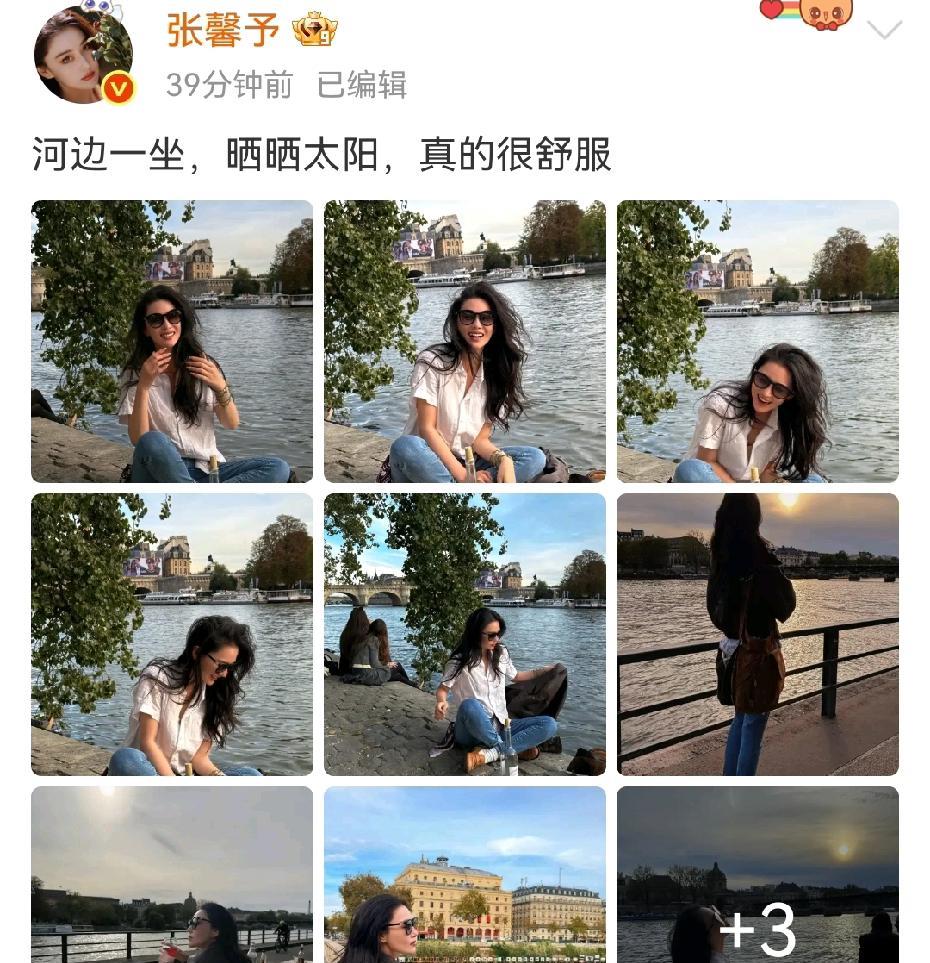This screenshot has height=963, width=930.
Task: Open the third photo of the woman leaning forward
Action: click(x=758, y=341)
